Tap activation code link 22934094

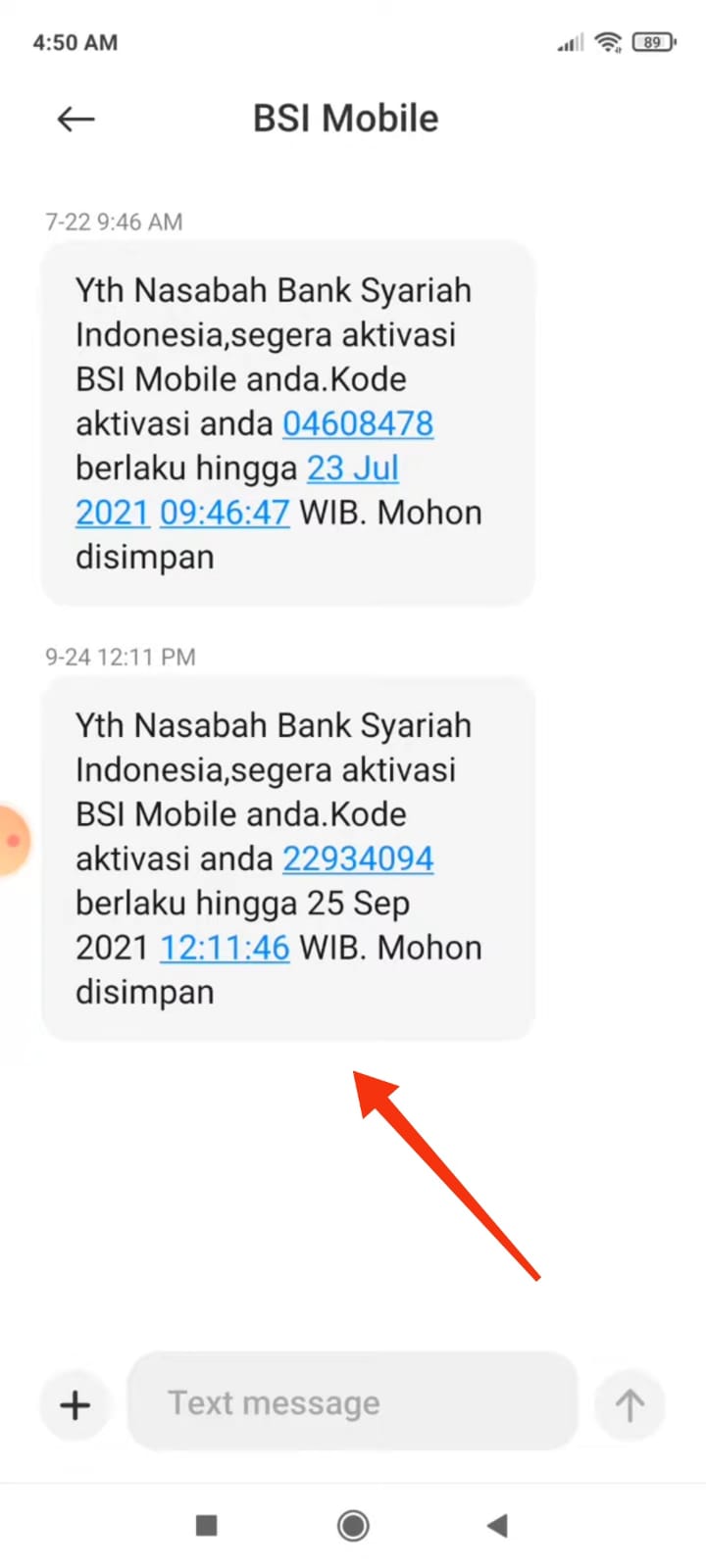(358, 858)
